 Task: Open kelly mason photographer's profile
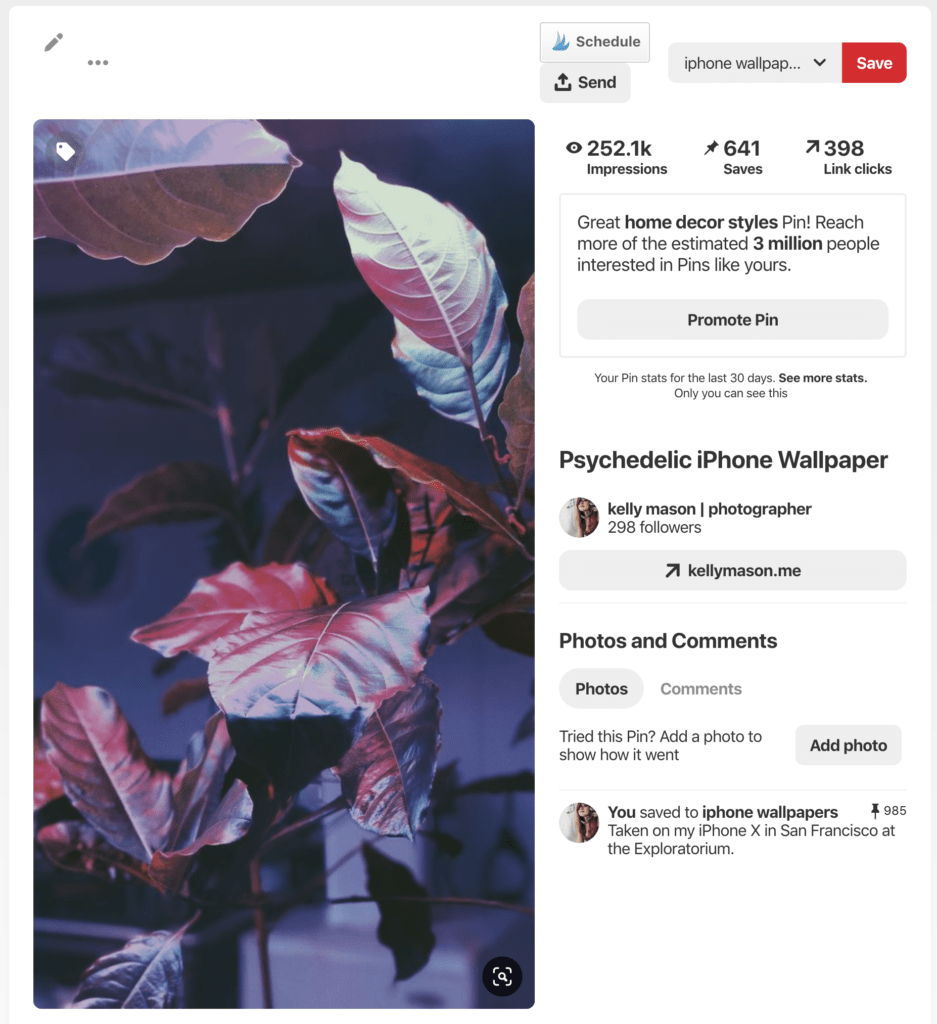click(709, 509)
